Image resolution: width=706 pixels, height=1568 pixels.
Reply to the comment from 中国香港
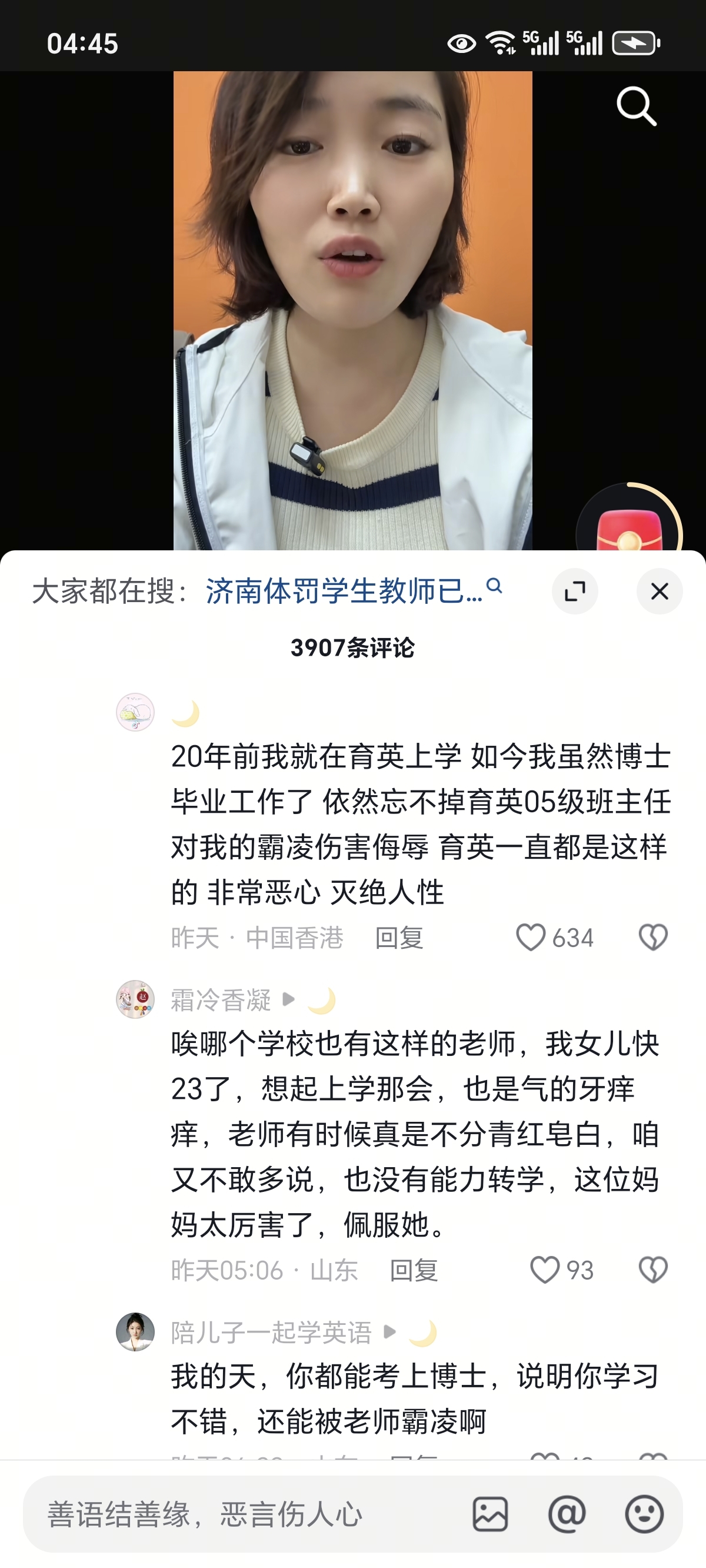[x=399, y=938]
